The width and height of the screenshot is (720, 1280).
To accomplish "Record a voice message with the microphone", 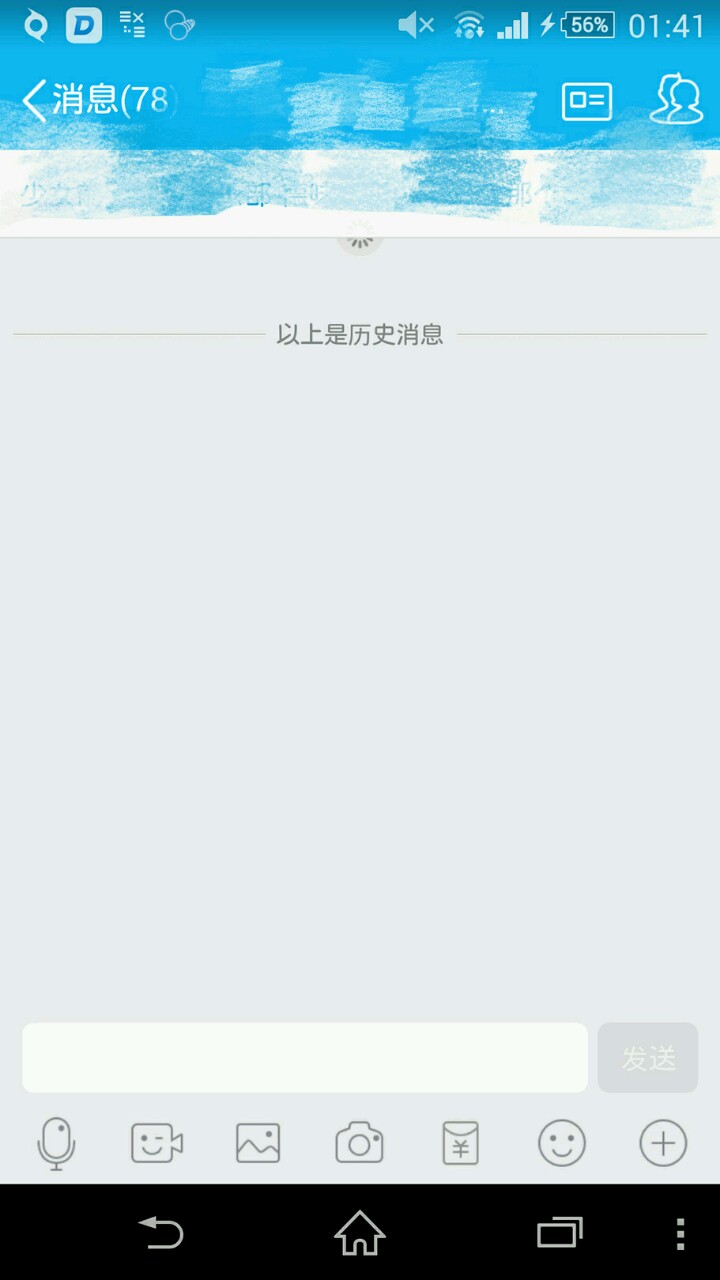I will (x=56, y=1143).
